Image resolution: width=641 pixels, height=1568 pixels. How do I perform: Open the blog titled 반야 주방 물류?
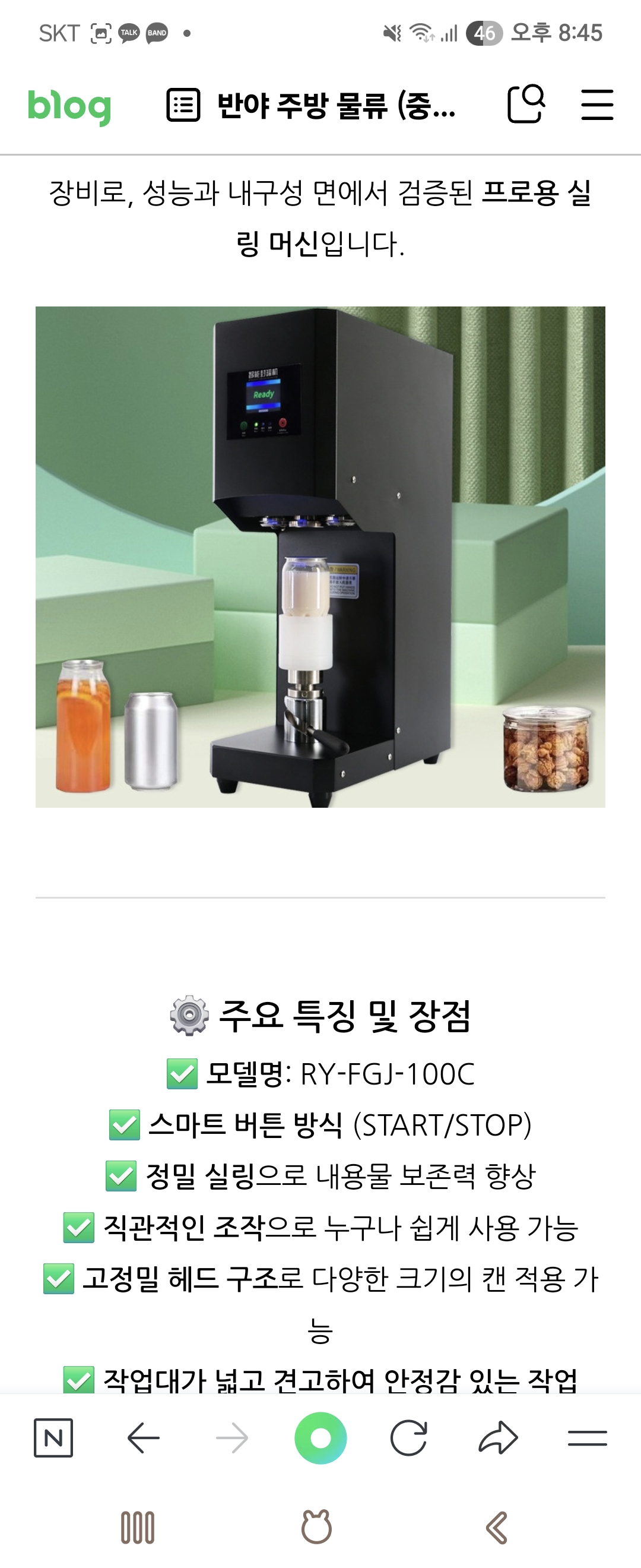point(335,107)
